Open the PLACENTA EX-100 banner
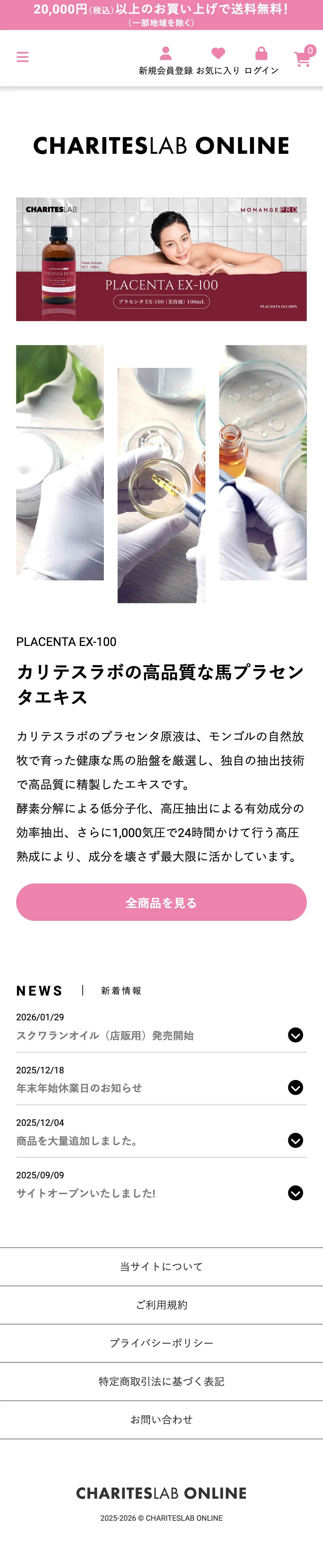 click(x=161, y=259)
